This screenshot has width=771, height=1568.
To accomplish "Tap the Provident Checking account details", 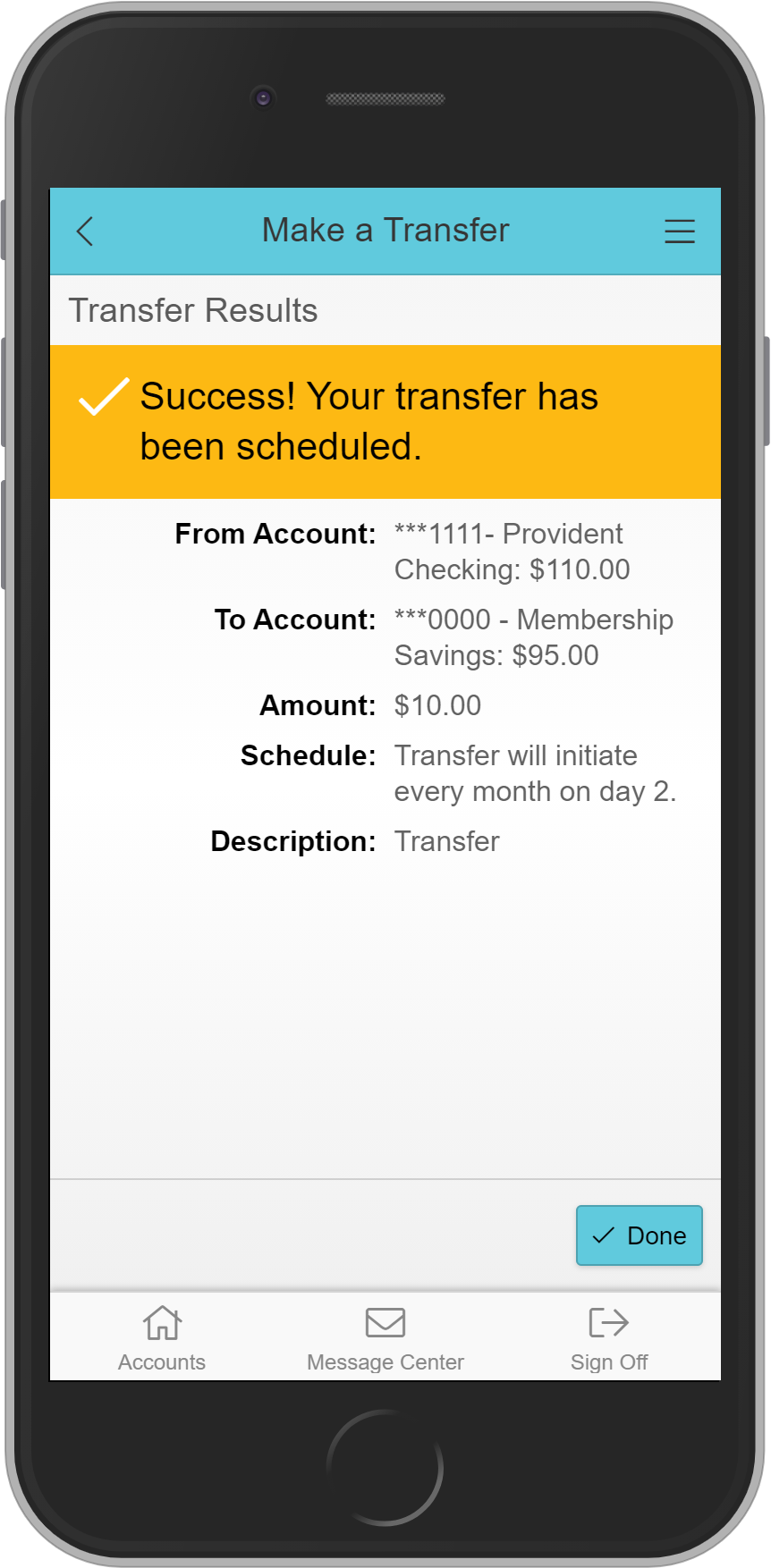I will click(510, 552).
